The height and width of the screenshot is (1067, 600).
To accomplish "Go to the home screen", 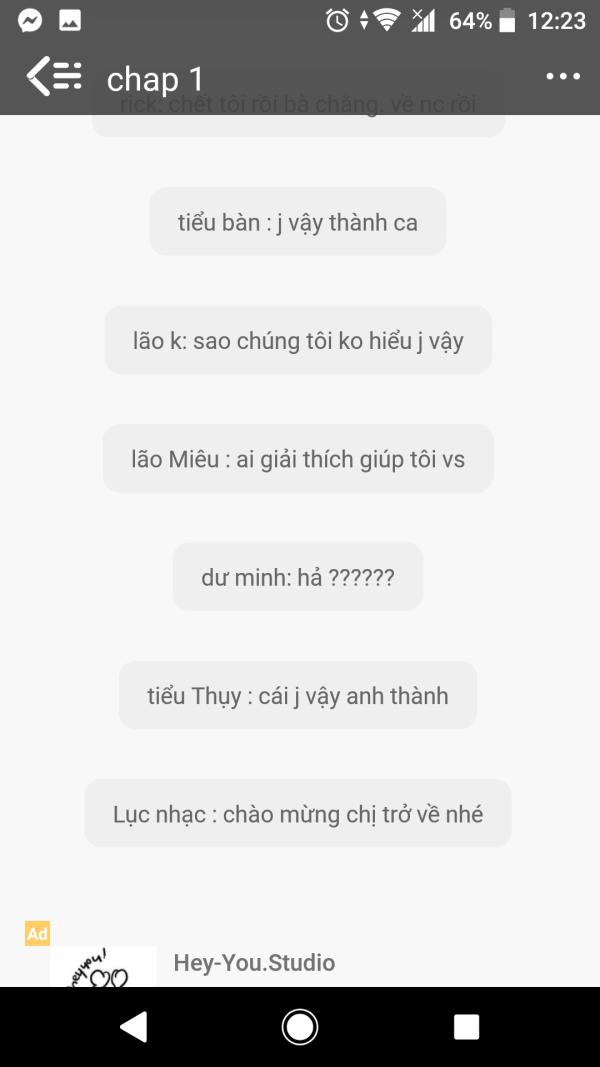I will coord(300,1026).
